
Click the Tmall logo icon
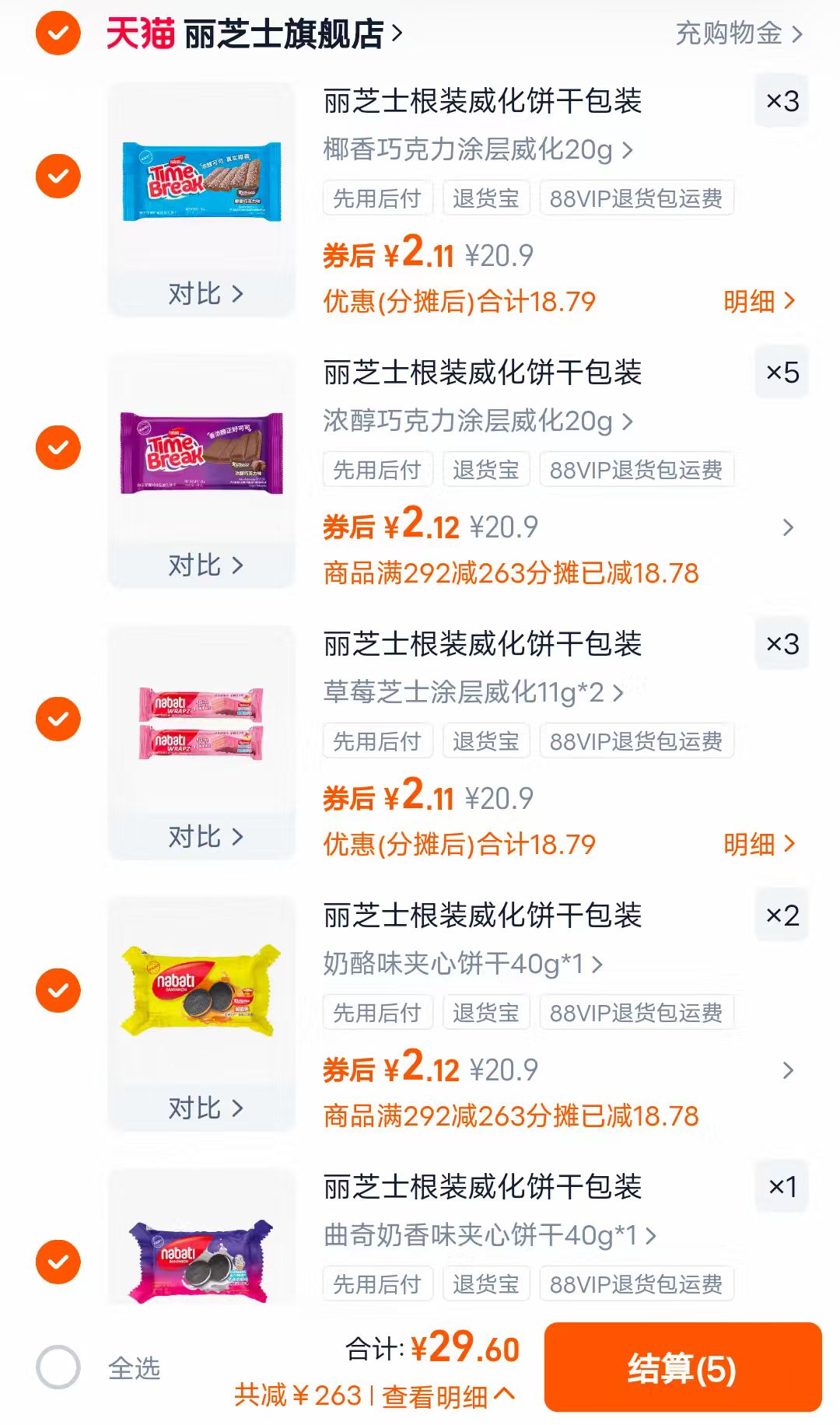138,33
